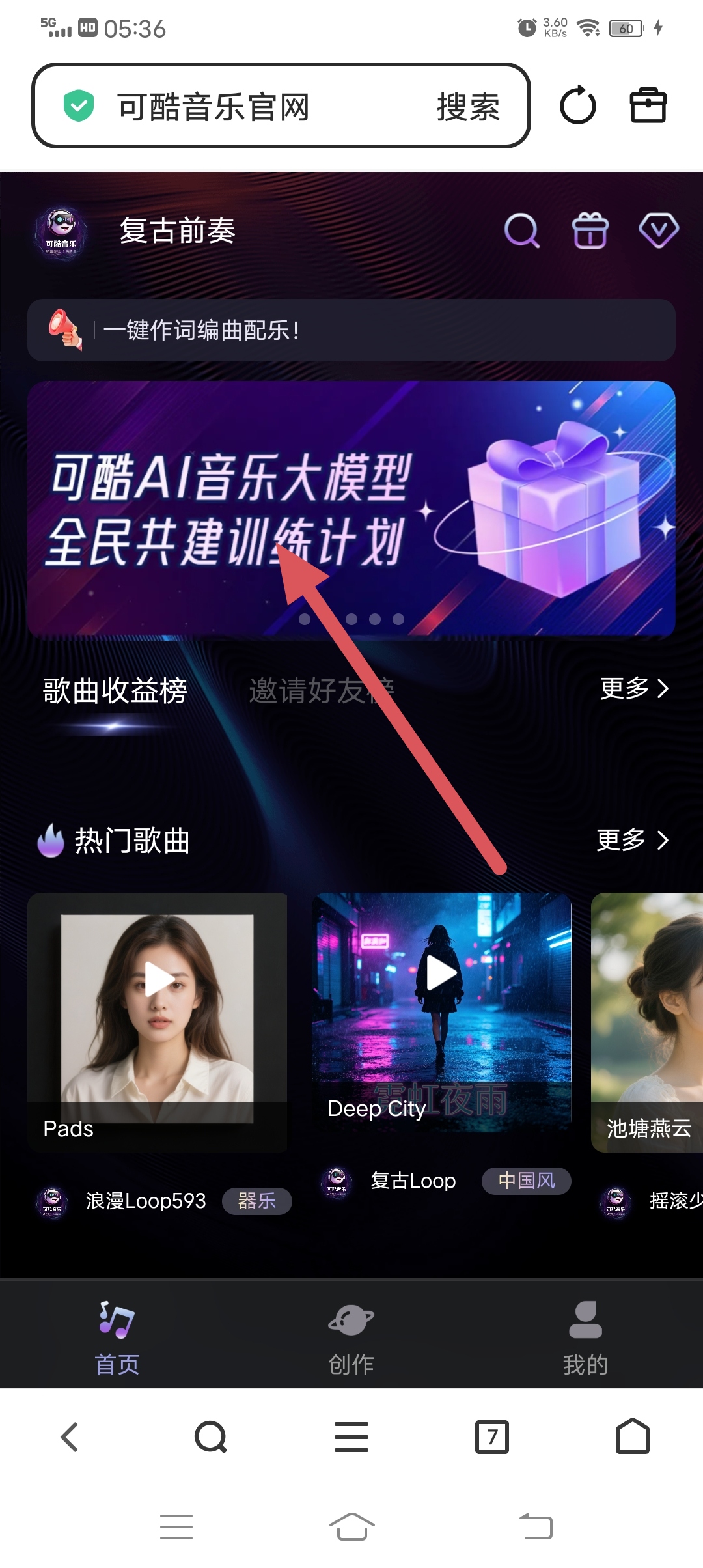Open the diamond VIP icon

tap(658, 231)
